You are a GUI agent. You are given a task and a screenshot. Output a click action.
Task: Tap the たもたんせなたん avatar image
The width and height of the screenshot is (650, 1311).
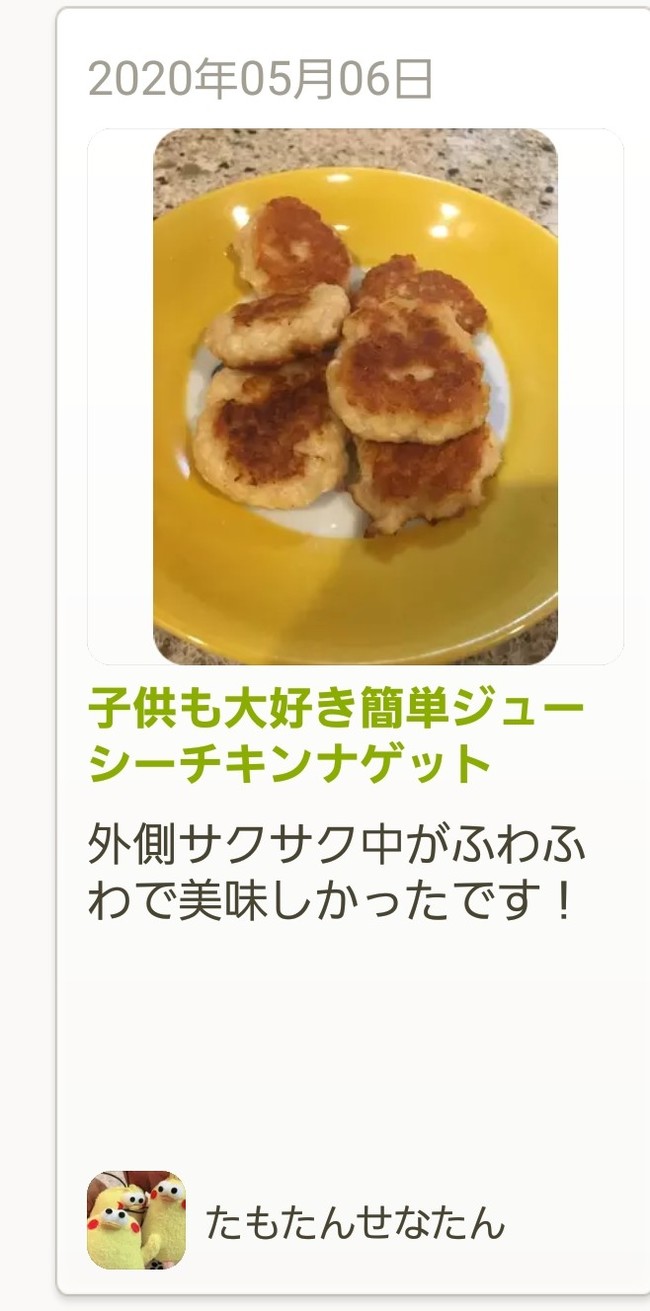point(136,1221)
